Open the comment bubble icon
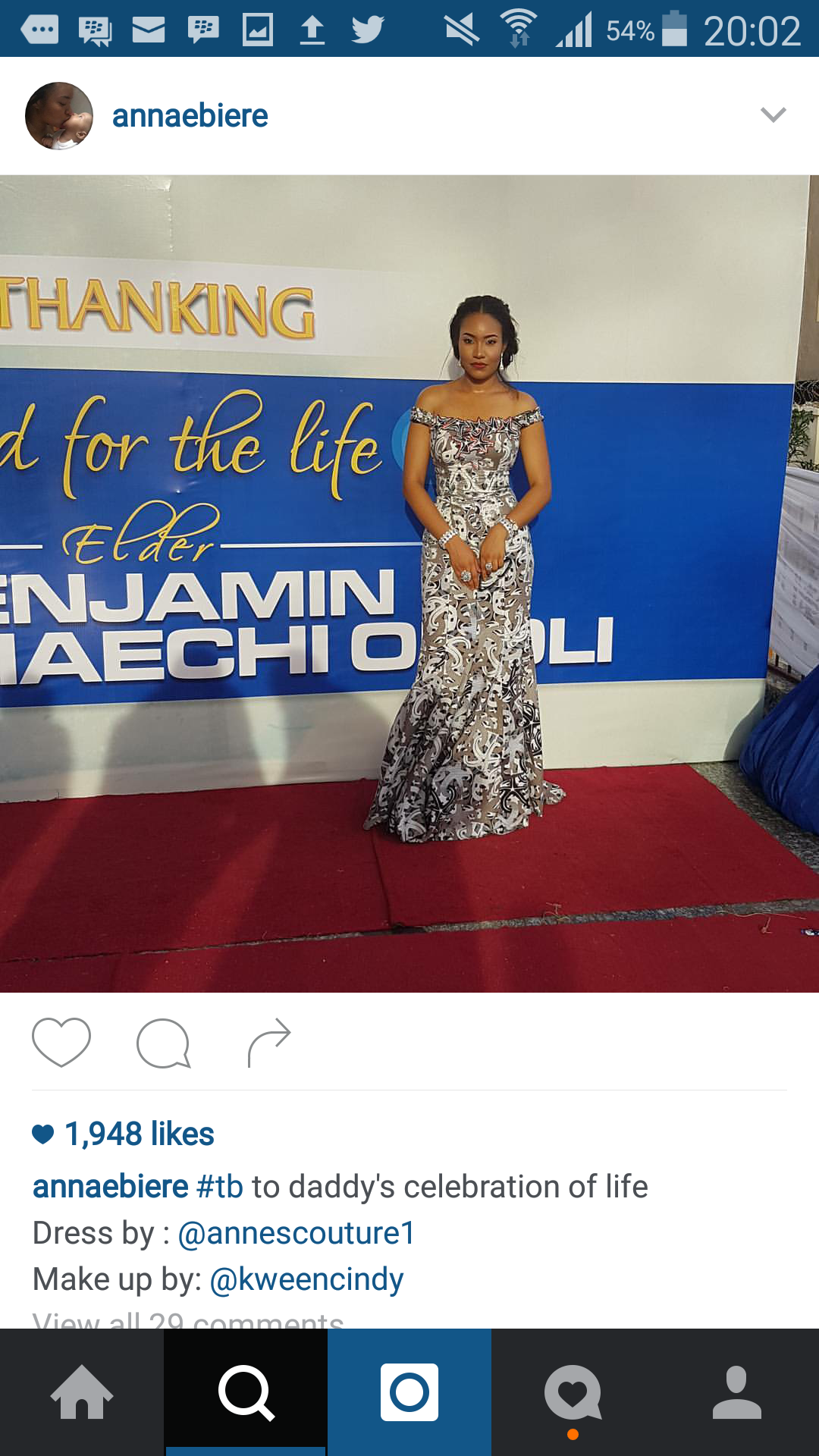 click(x=163, y=1043)
